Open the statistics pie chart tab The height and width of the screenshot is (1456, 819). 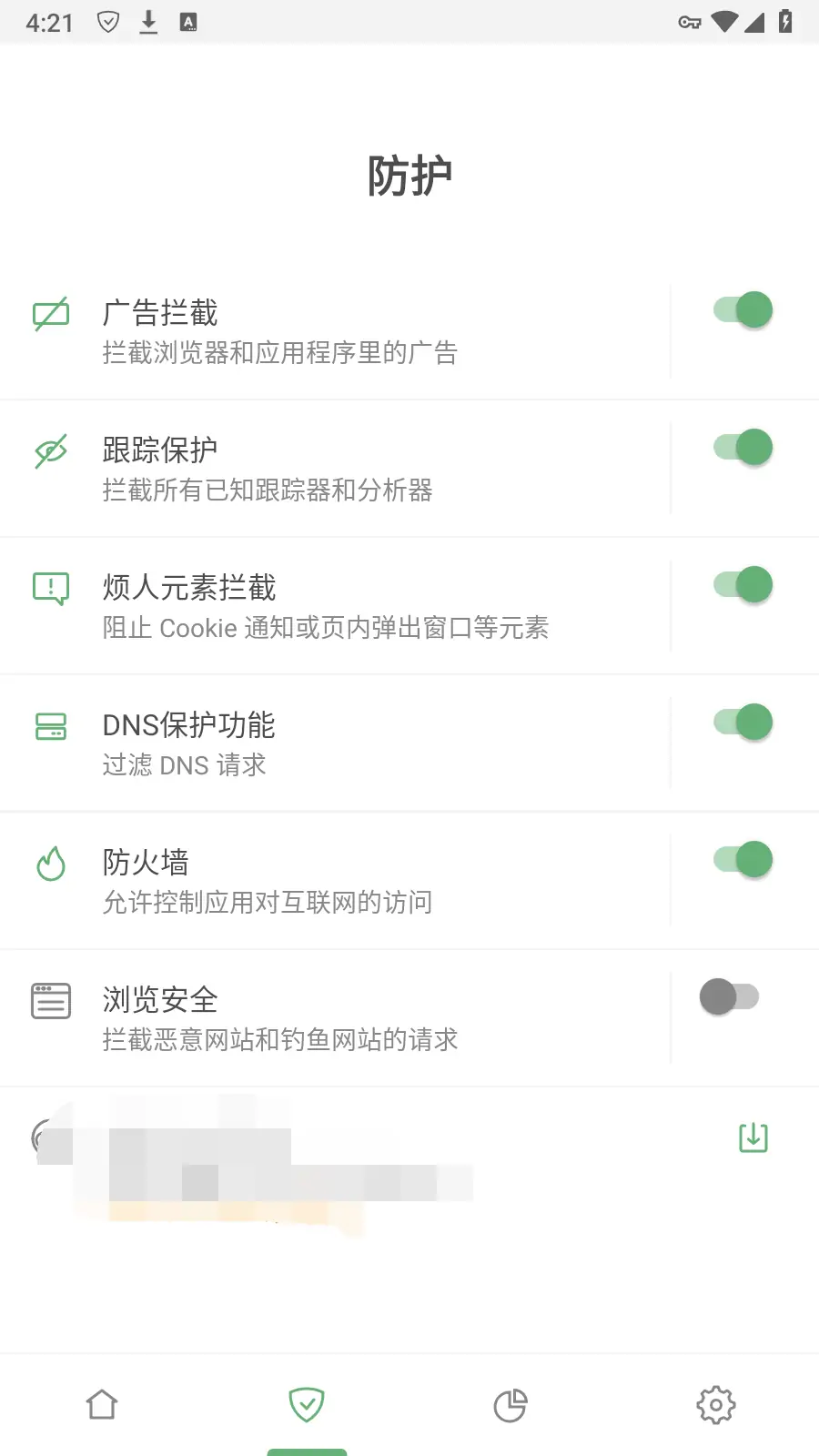[x=511, y=1404]
